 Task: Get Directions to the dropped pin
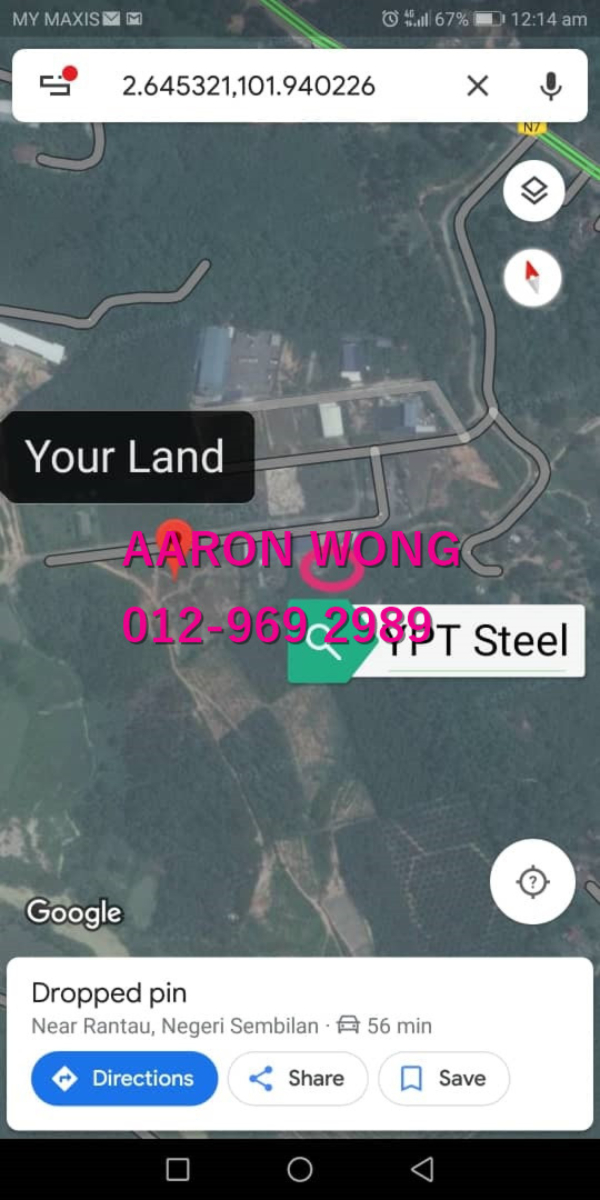(124, 1078)
